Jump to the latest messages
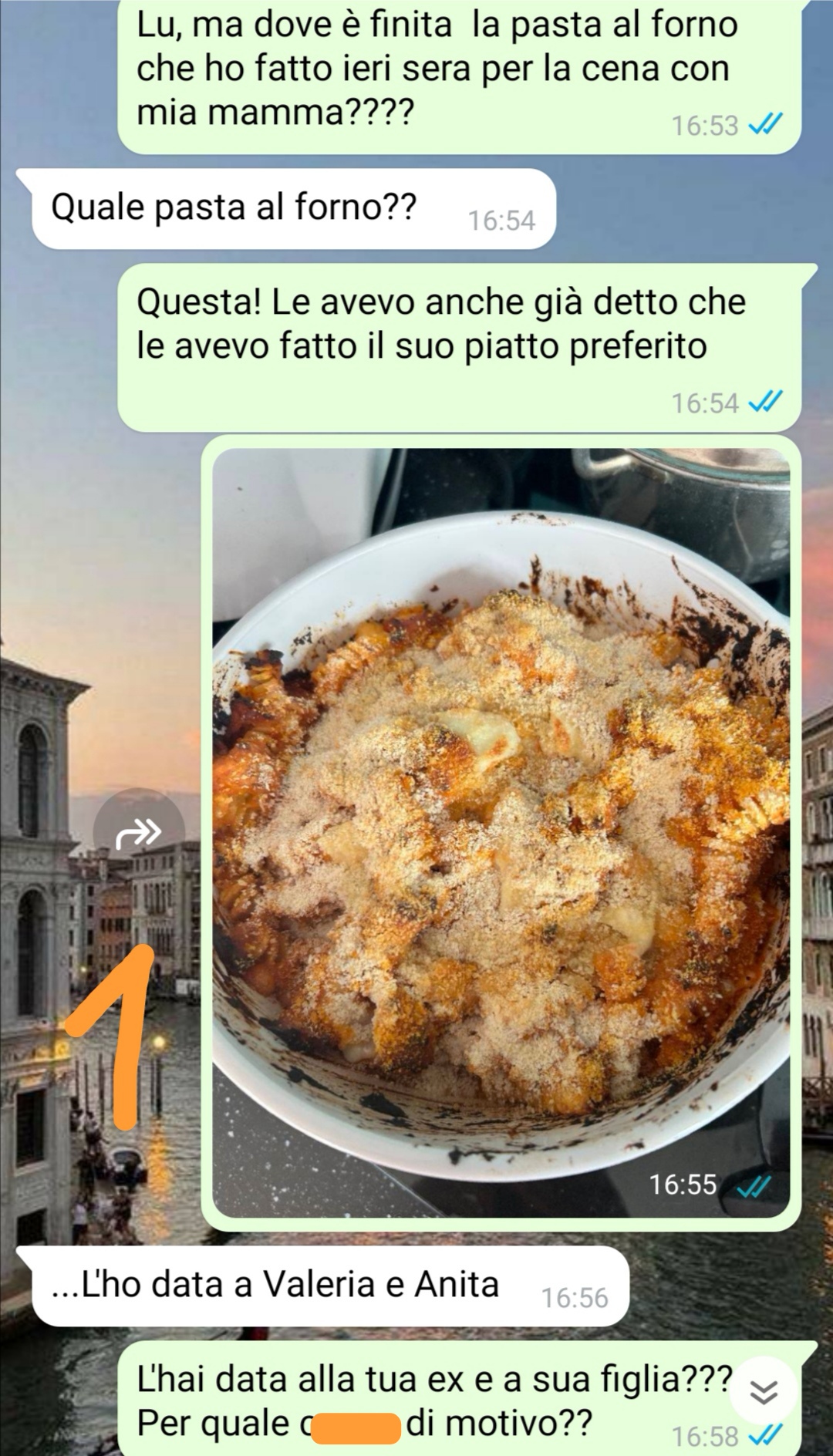 [x=764, y=1392]
